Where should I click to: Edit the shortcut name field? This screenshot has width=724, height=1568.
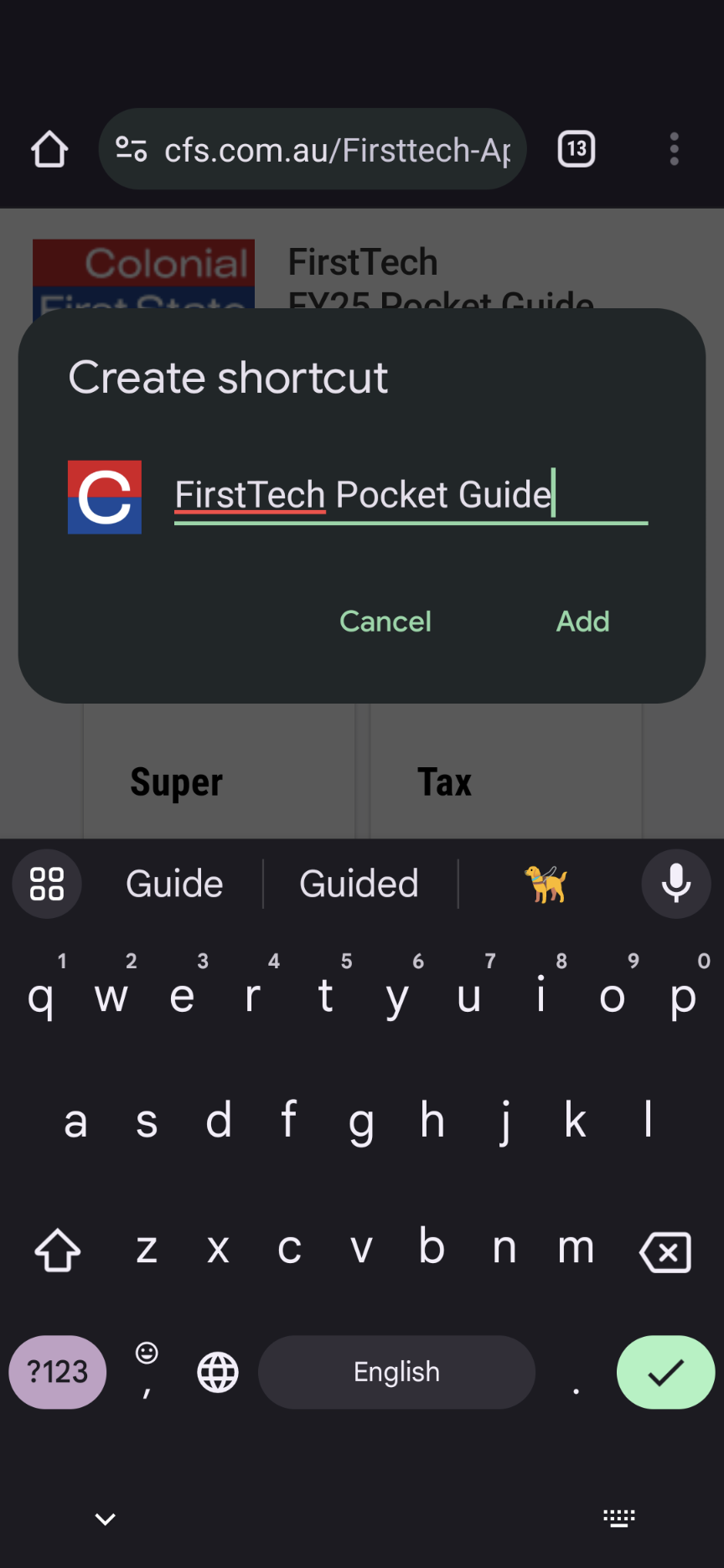[x=411, y=496]
